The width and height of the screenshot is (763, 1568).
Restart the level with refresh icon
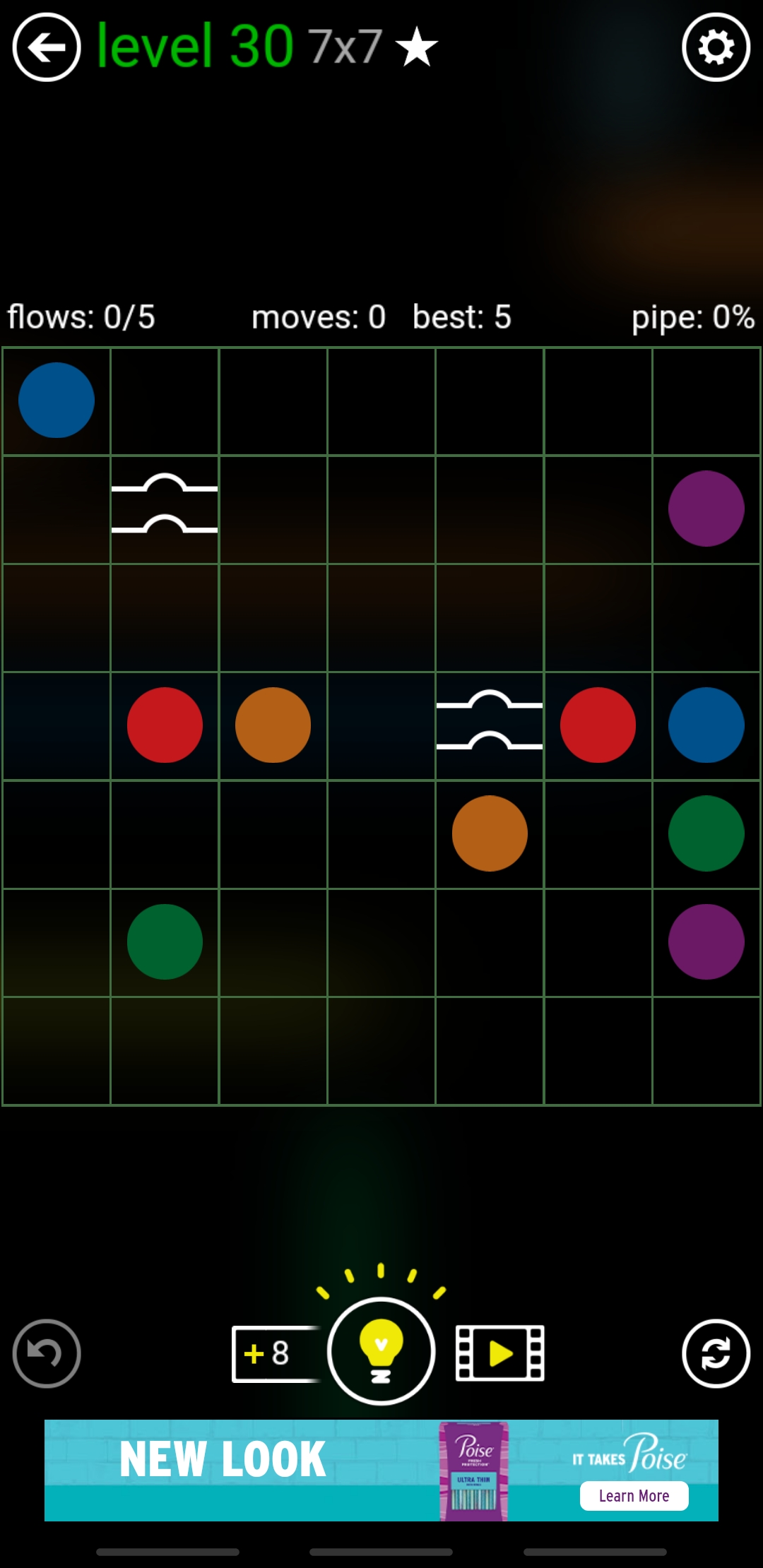pos(716,1353)
